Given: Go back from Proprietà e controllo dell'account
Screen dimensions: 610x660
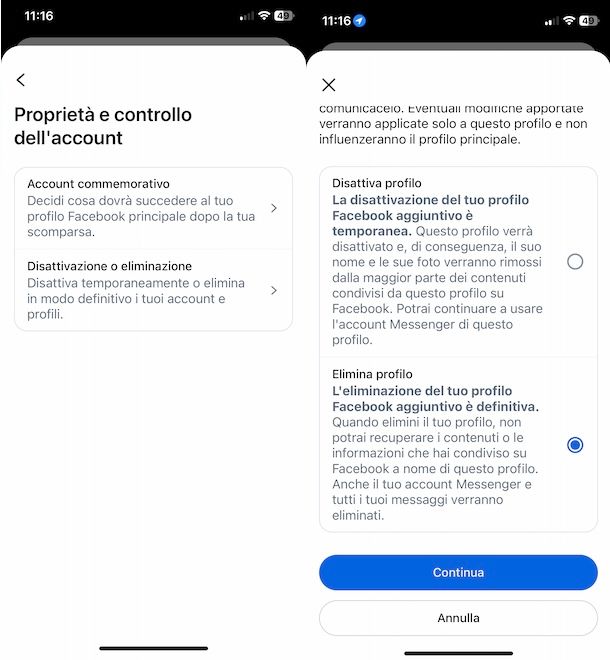Looking at the screenshot, I should click(21, 80).
